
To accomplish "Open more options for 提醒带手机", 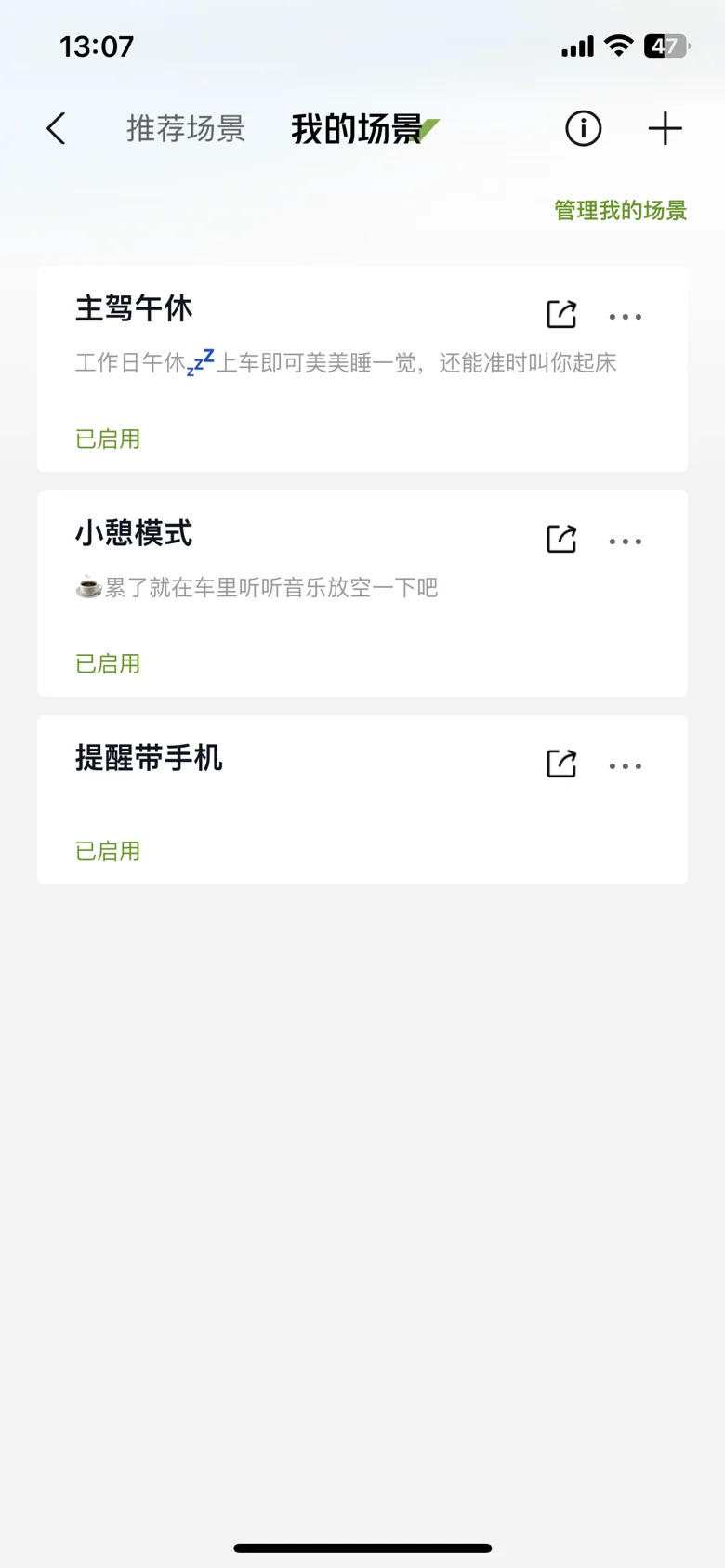I will (626, 766).
